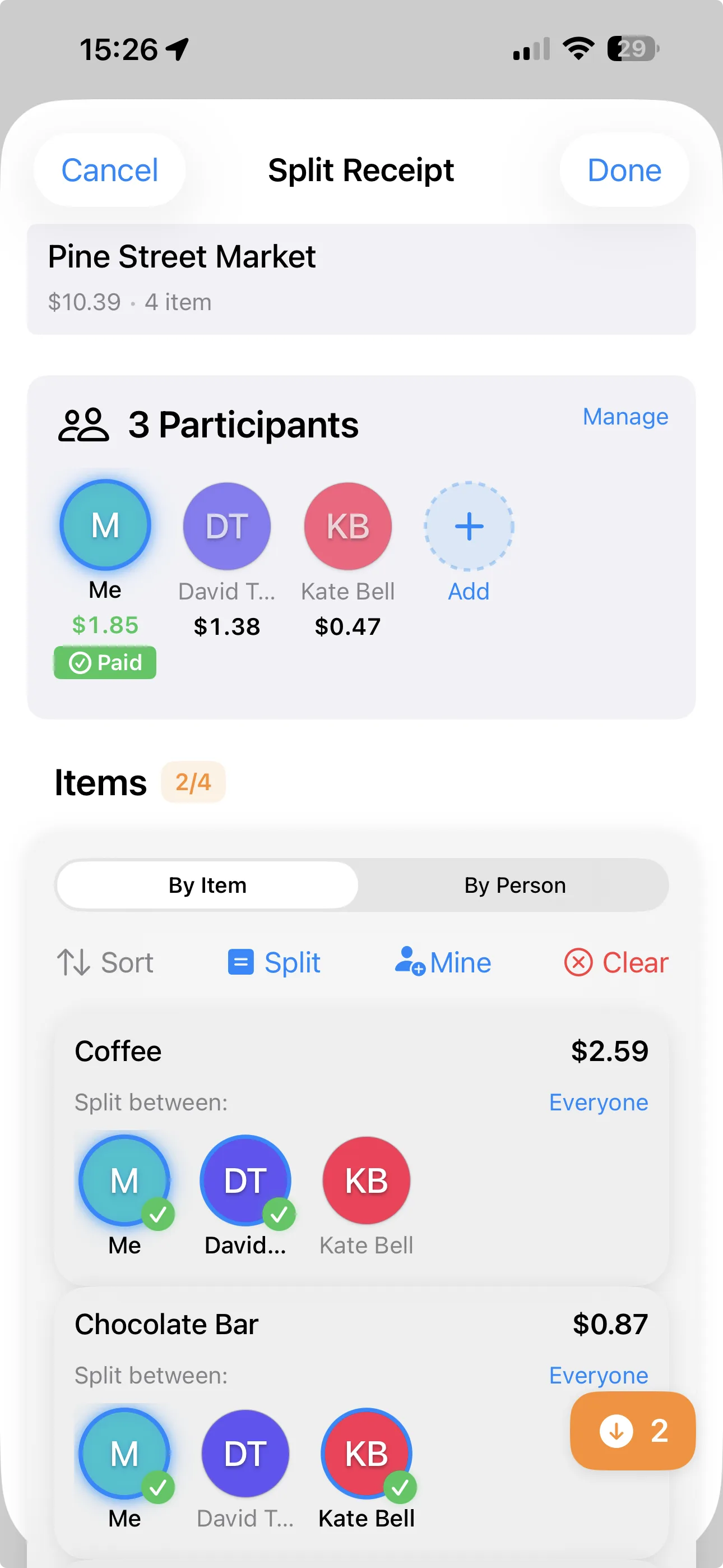This screenshot has width=723, height=1568.
Task: Split Chocolate Bar between Everyone
Action: click(598, 1376)
